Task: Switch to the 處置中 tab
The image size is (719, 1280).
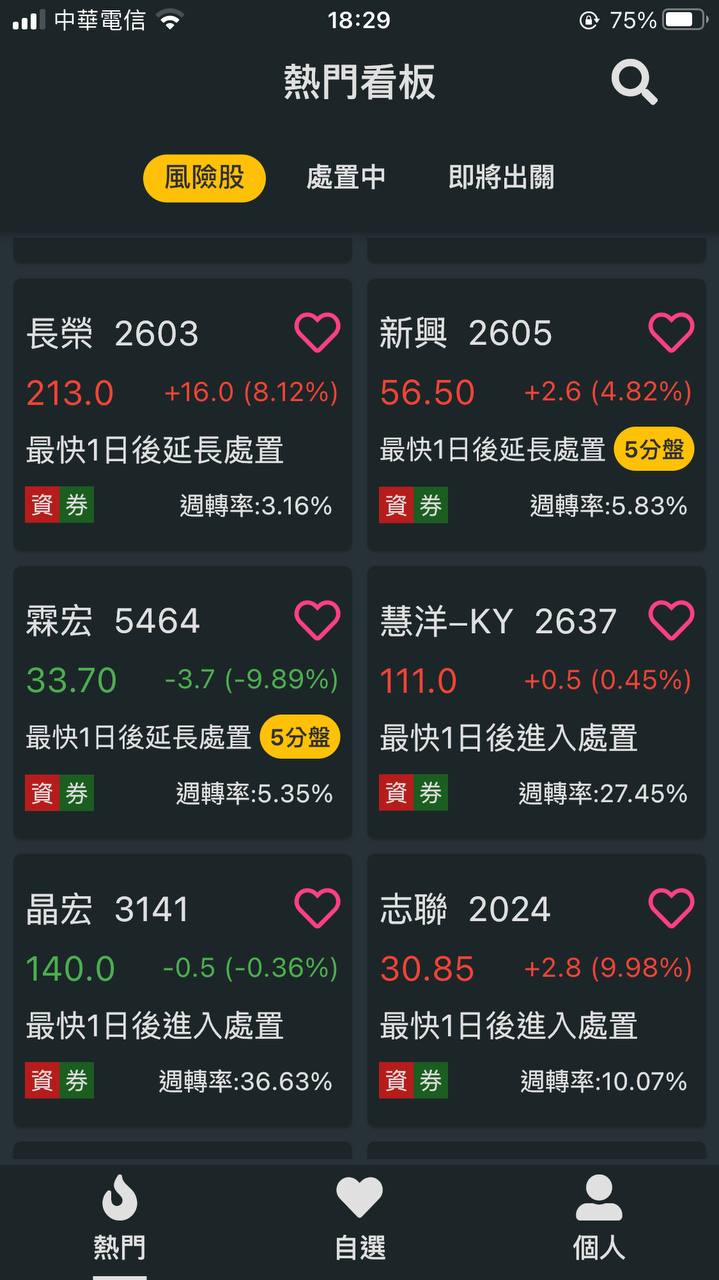Action: click(346, 178)
